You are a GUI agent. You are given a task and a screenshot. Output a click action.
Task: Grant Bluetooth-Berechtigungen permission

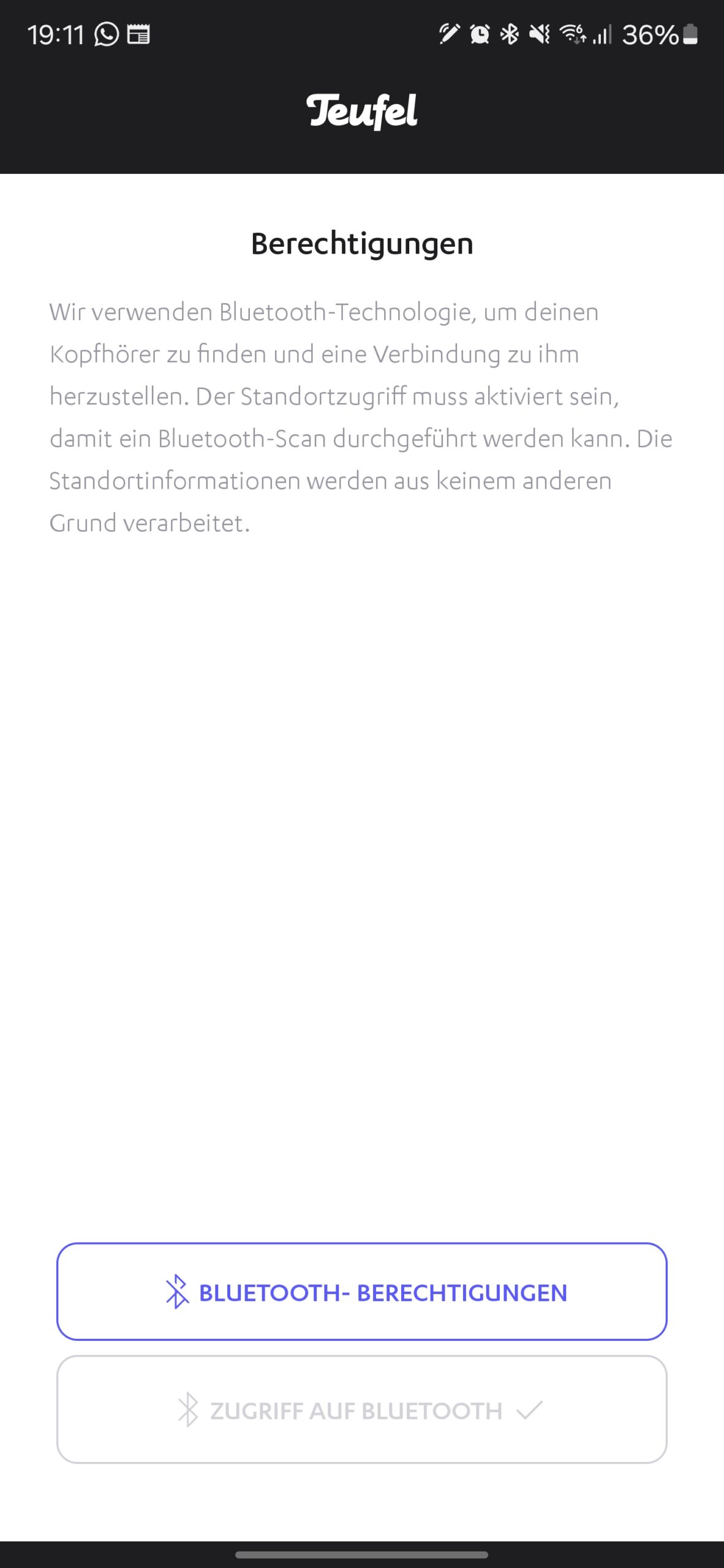[361, 1292]
